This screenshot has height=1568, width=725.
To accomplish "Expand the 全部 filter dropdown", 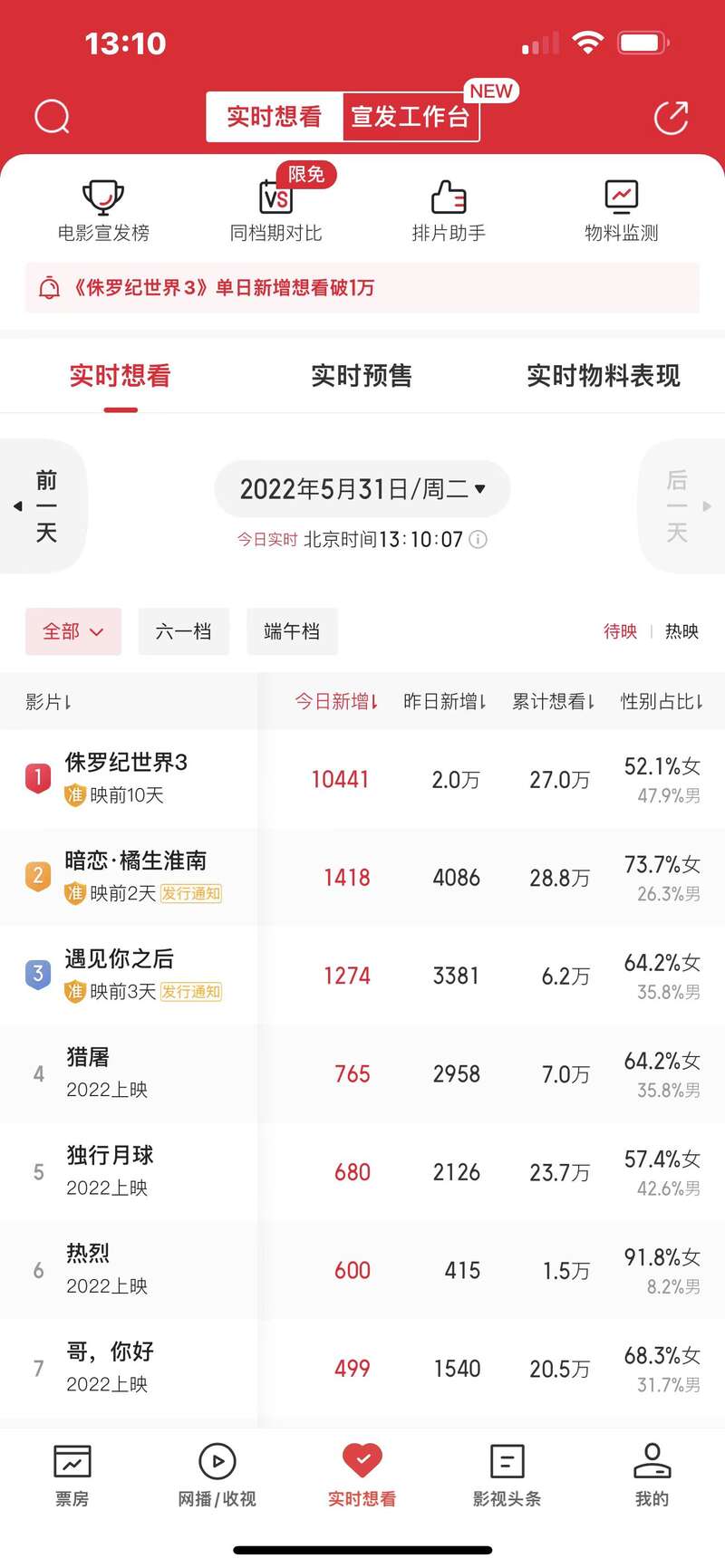I will tap(72, 631).
